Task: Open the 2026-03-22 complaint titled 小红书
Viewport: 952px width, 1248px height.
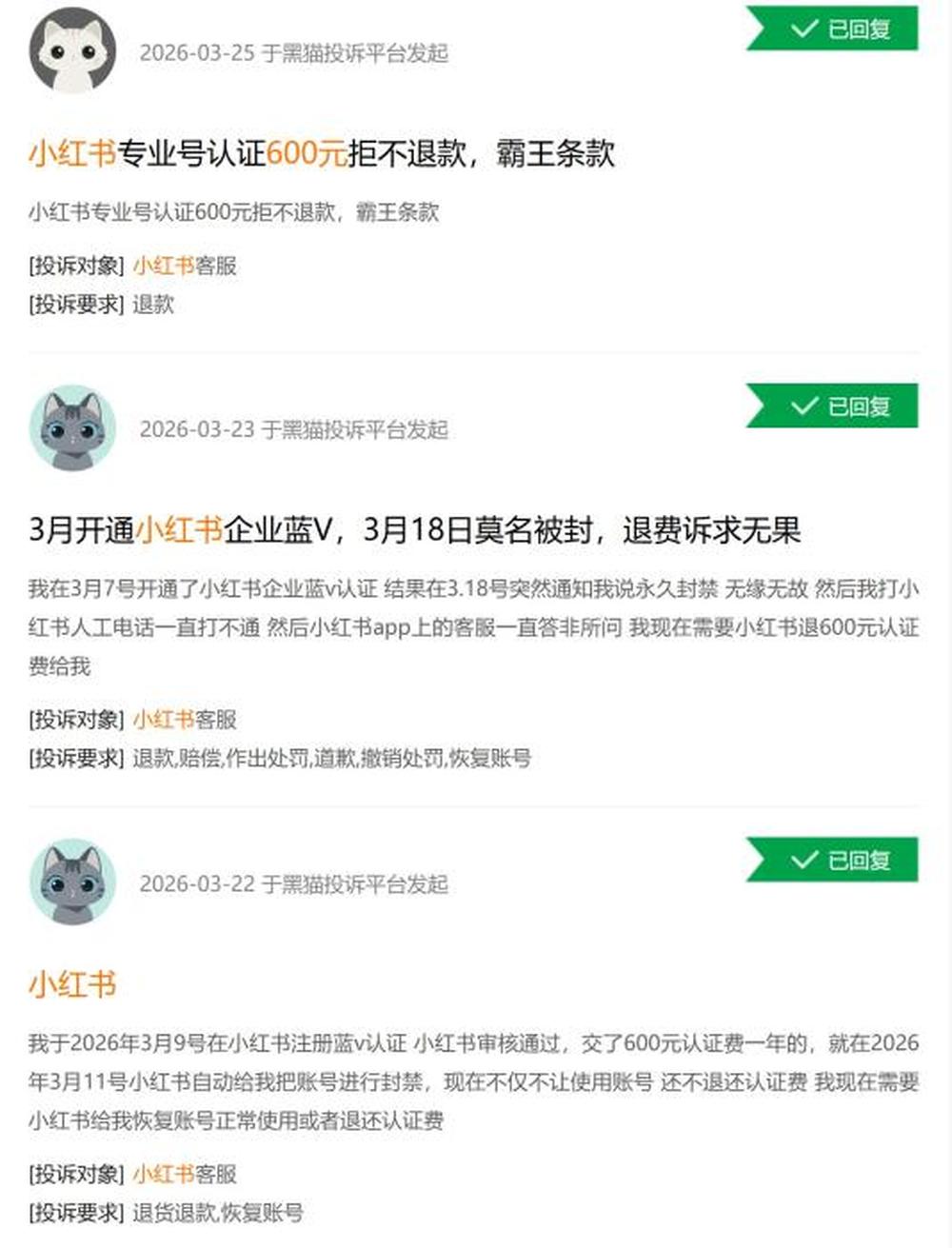Action: click(72, 984)
